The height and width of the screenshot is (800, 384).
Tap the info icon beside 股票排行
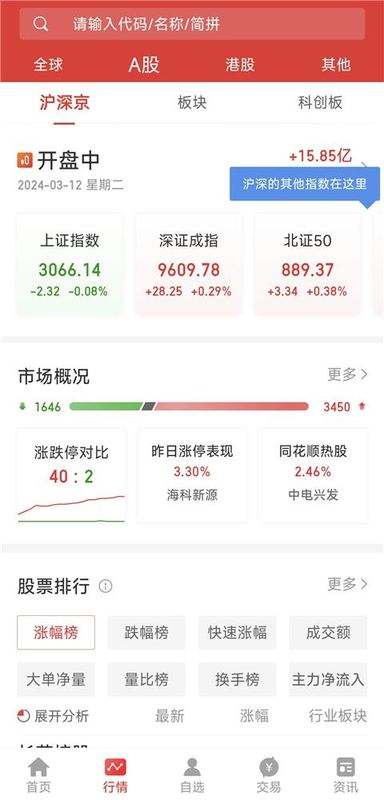(x=106, y=586)
